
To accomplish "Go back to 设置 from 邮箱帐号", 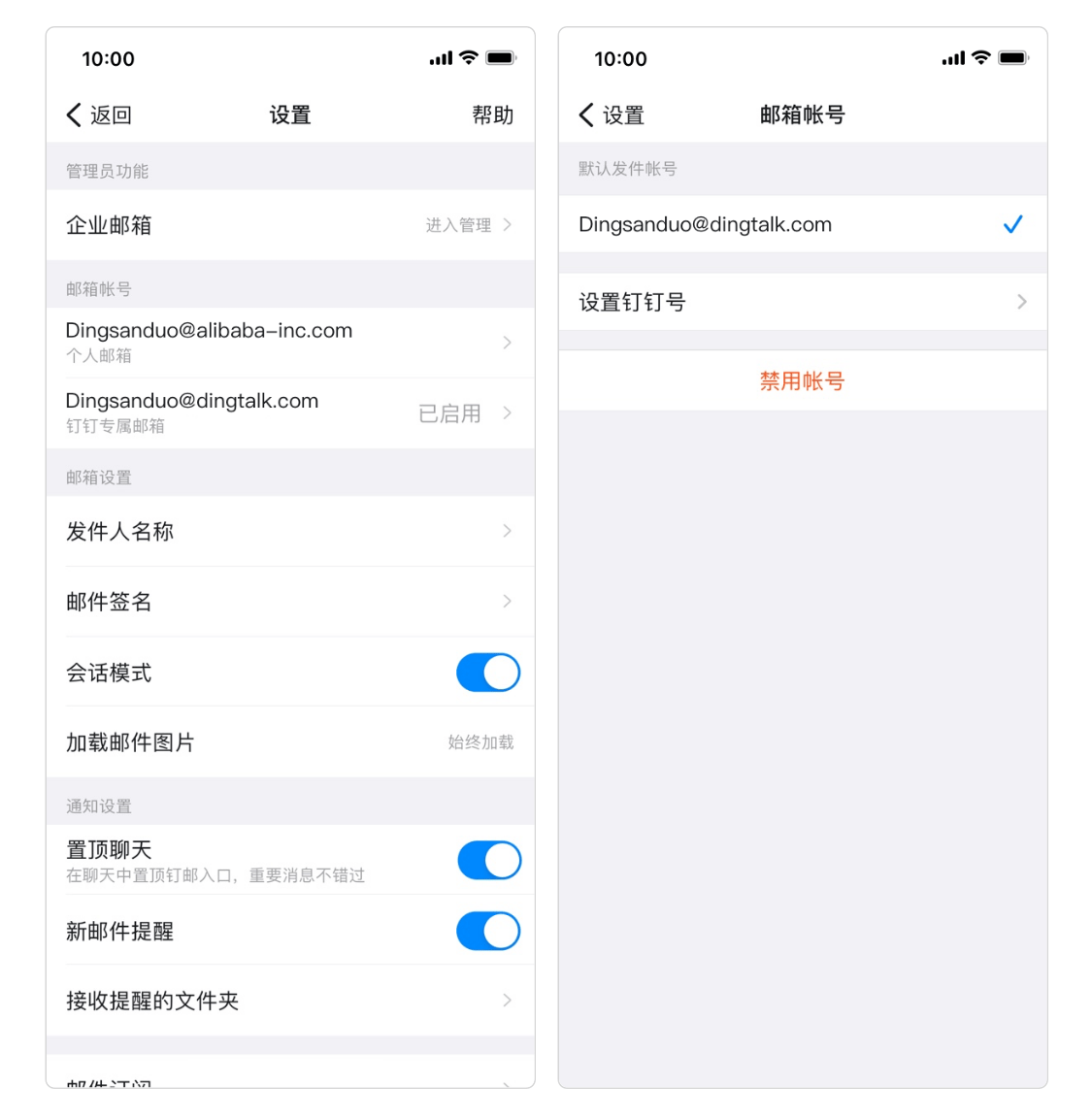I will (x=612, y=115).
